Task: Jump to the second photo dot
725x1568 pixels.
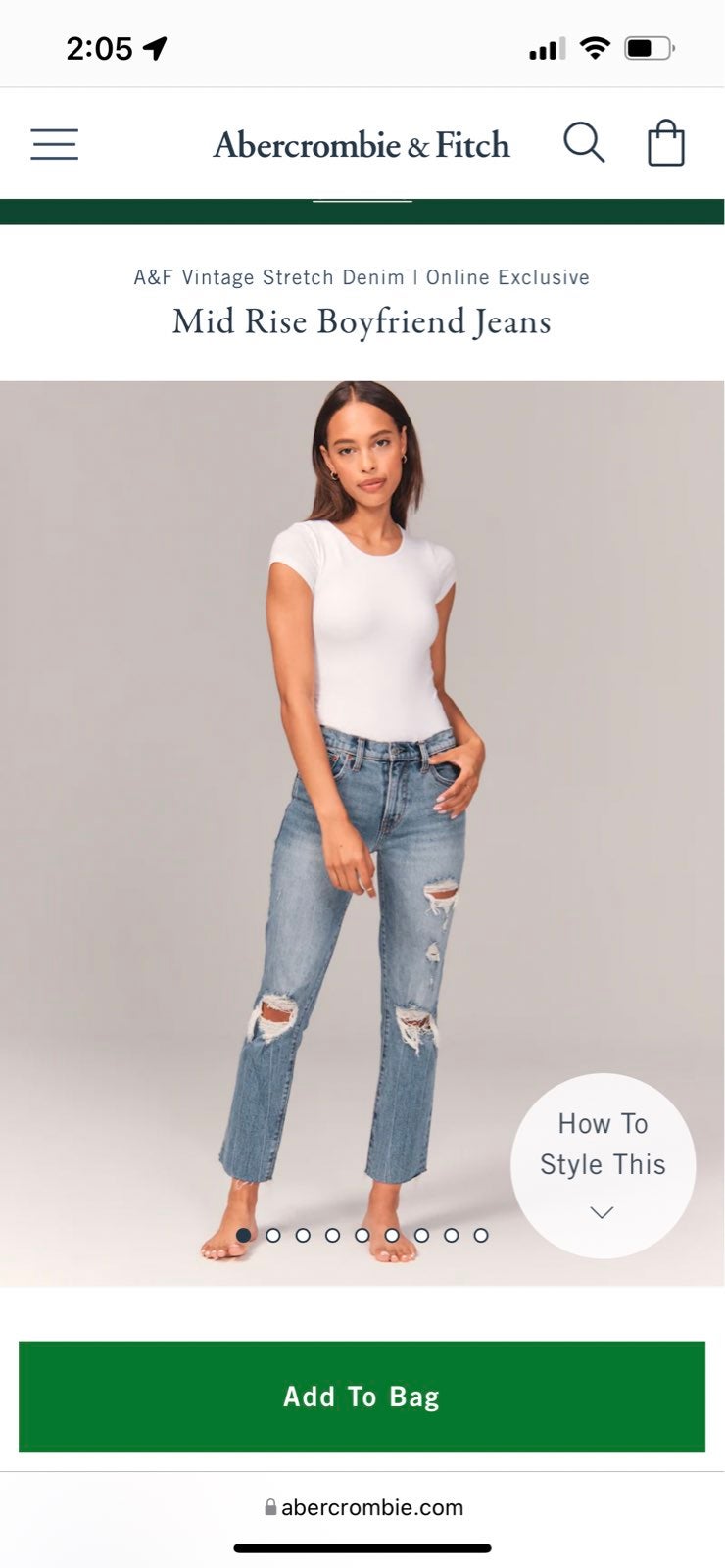Action: tap(273, 1235)
